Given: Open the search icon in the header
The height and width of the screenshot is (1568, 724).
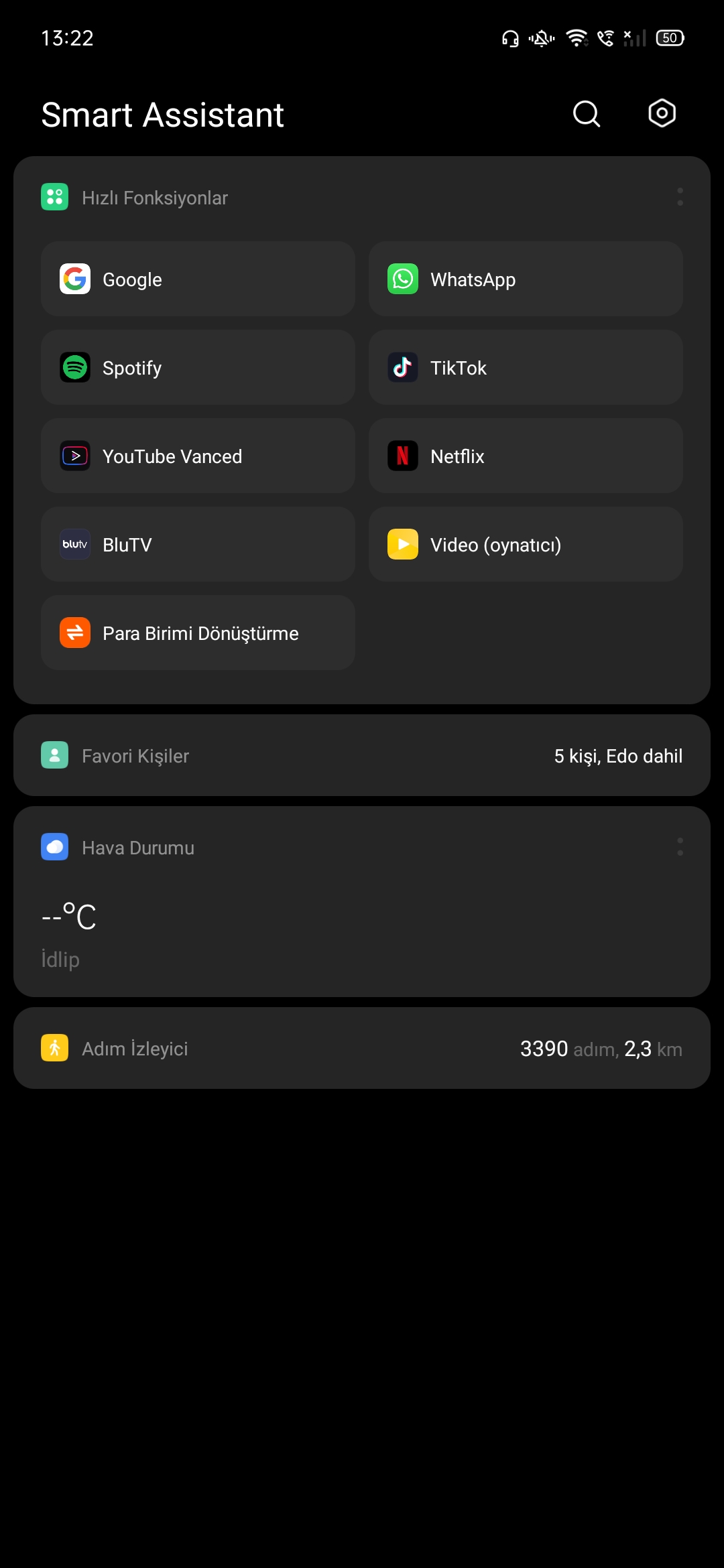Looking at the screenshot, I should click(587, 114).
